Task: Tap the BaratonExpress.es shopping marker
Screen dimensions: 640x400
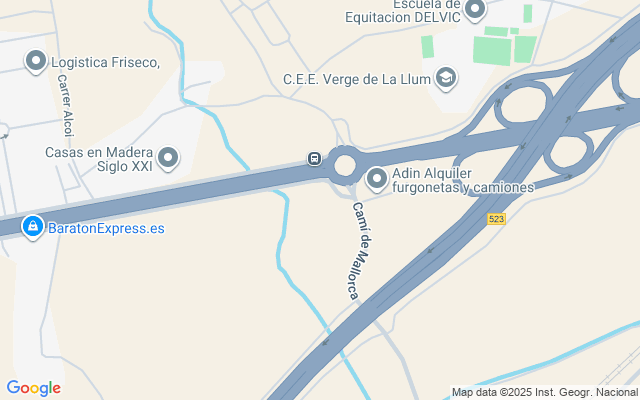Action: 33,227
